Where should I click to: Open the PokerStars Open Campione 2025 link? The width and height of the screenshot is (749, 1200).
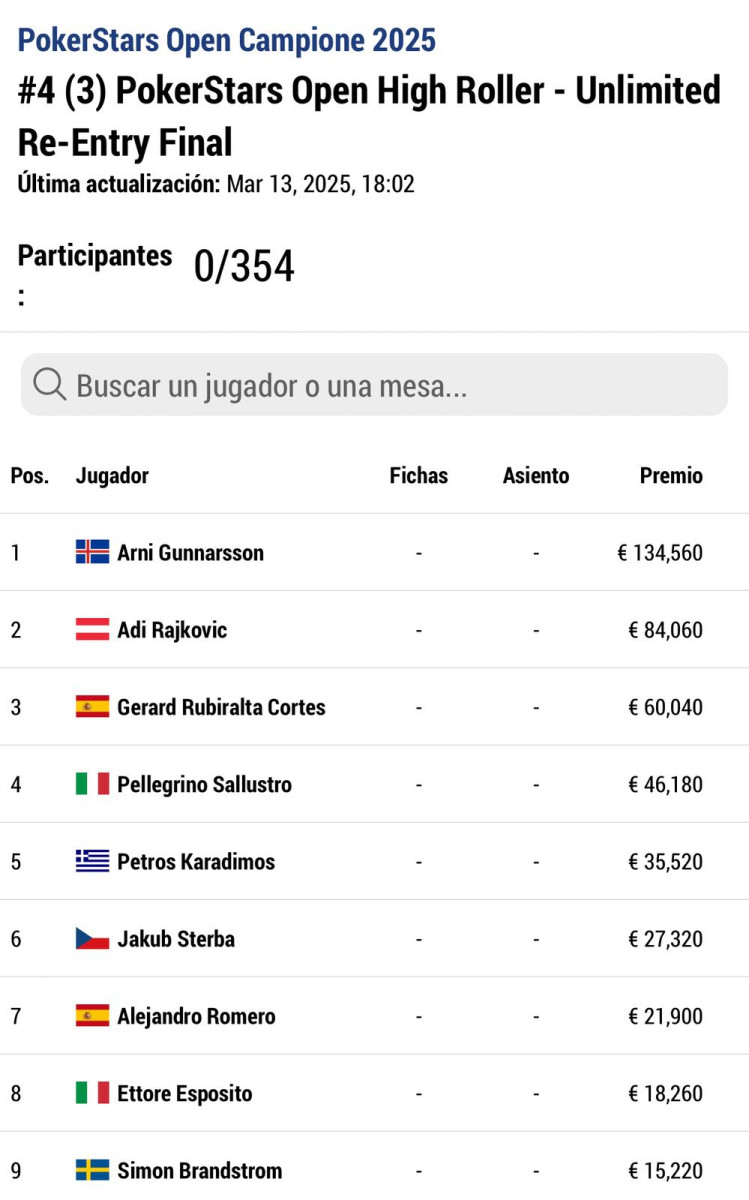coord(227,40)
